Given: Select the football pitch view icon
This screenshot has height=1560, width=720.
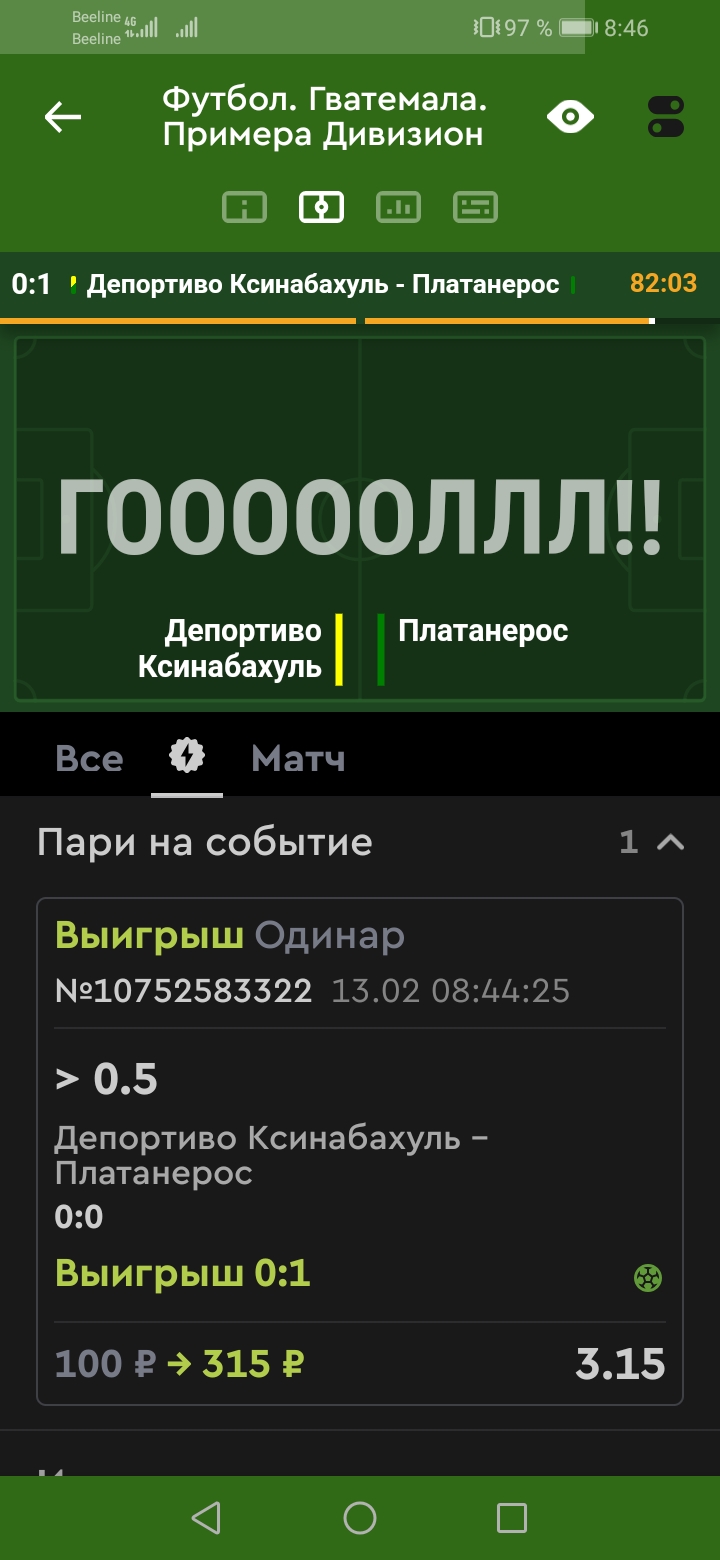Looking at the screenshot, I should [x=321, y=207].
